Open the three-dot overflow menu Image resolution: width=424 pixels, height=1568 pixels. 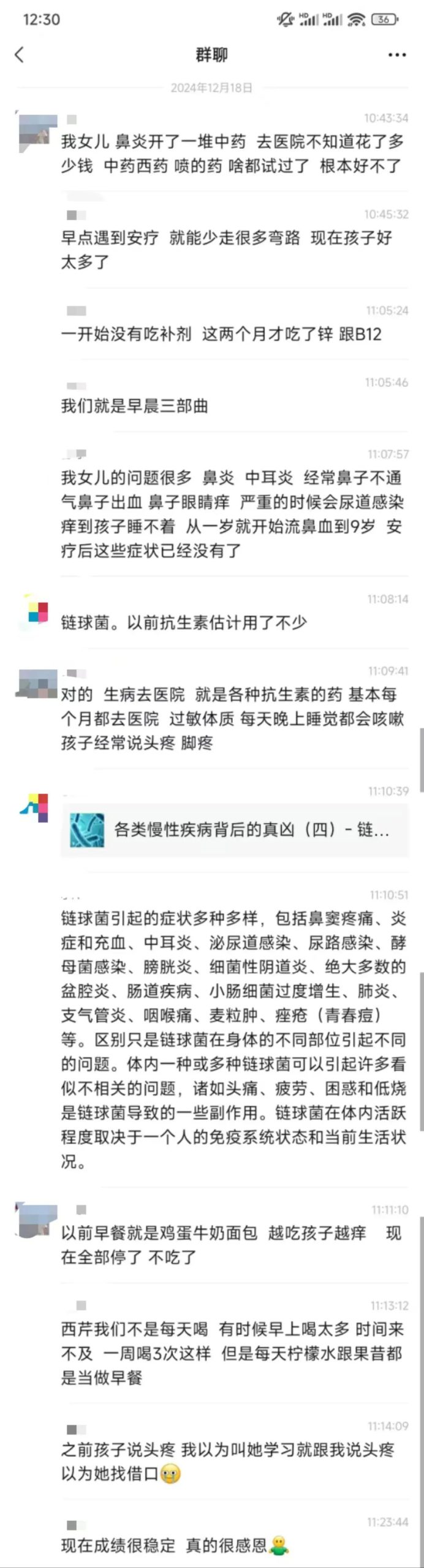pos(397,55)
